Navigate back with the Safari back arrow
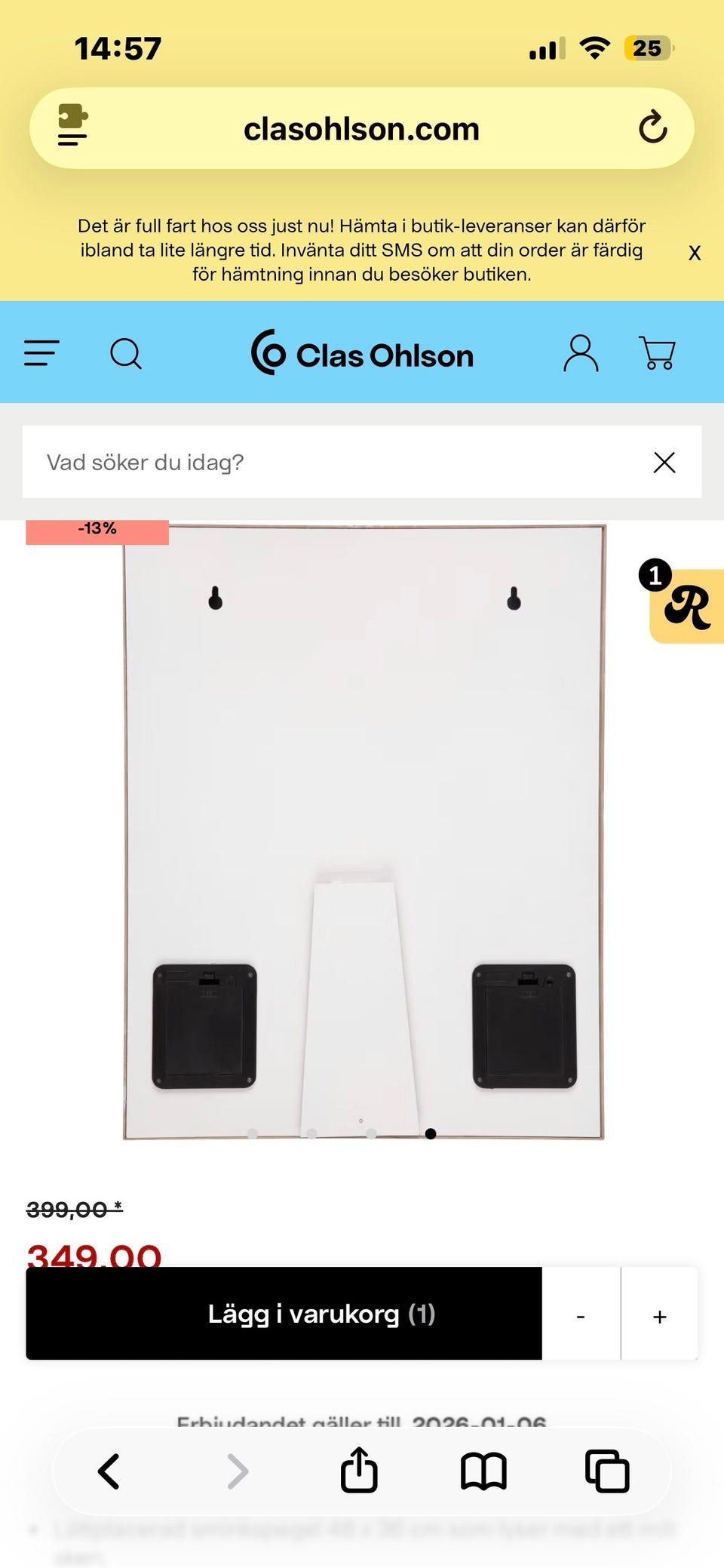The height and width of the screenshot is (1568, 724). (x=109, y=1470)
